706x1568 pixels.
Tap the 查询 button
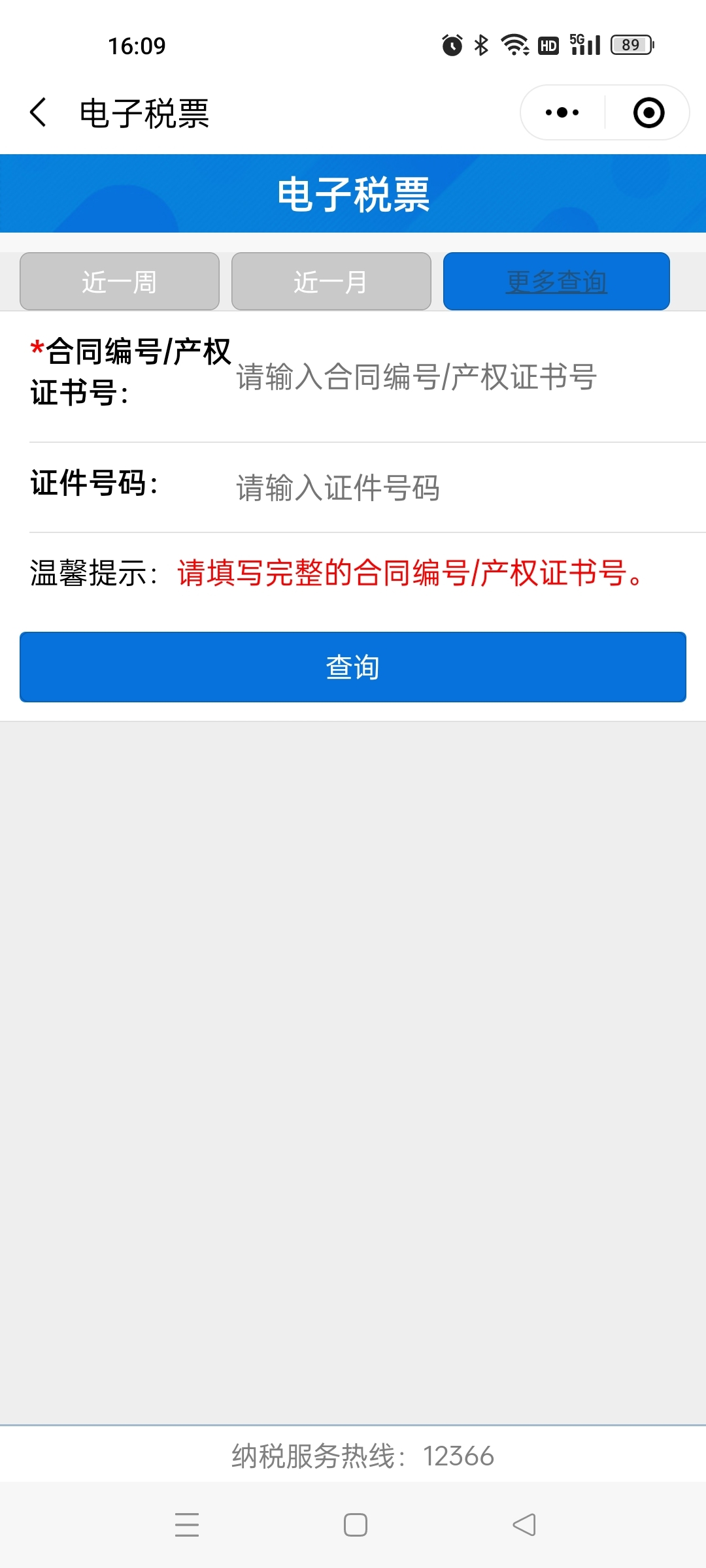click(x=353, y=667)
